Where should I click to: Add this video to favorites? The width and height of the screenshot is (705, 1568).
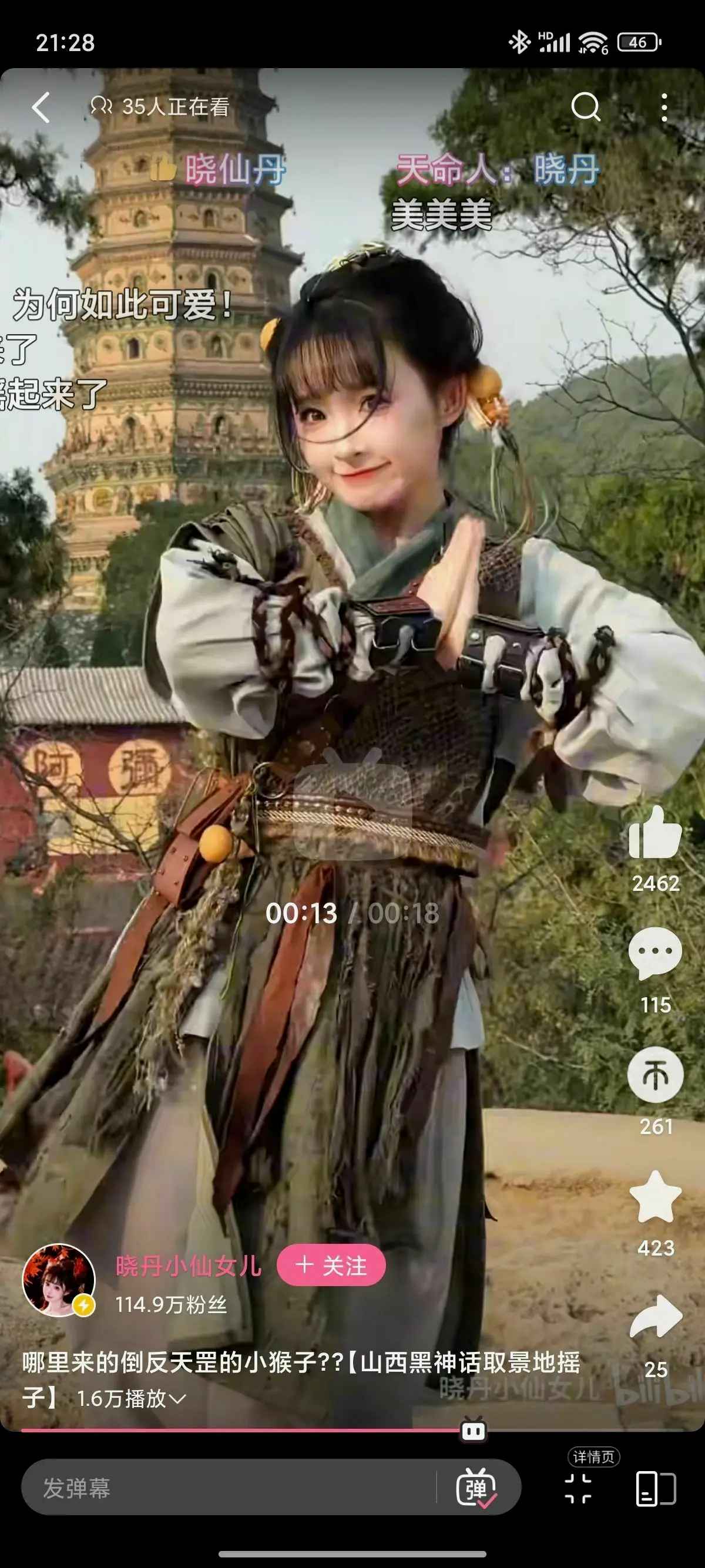655,1197
